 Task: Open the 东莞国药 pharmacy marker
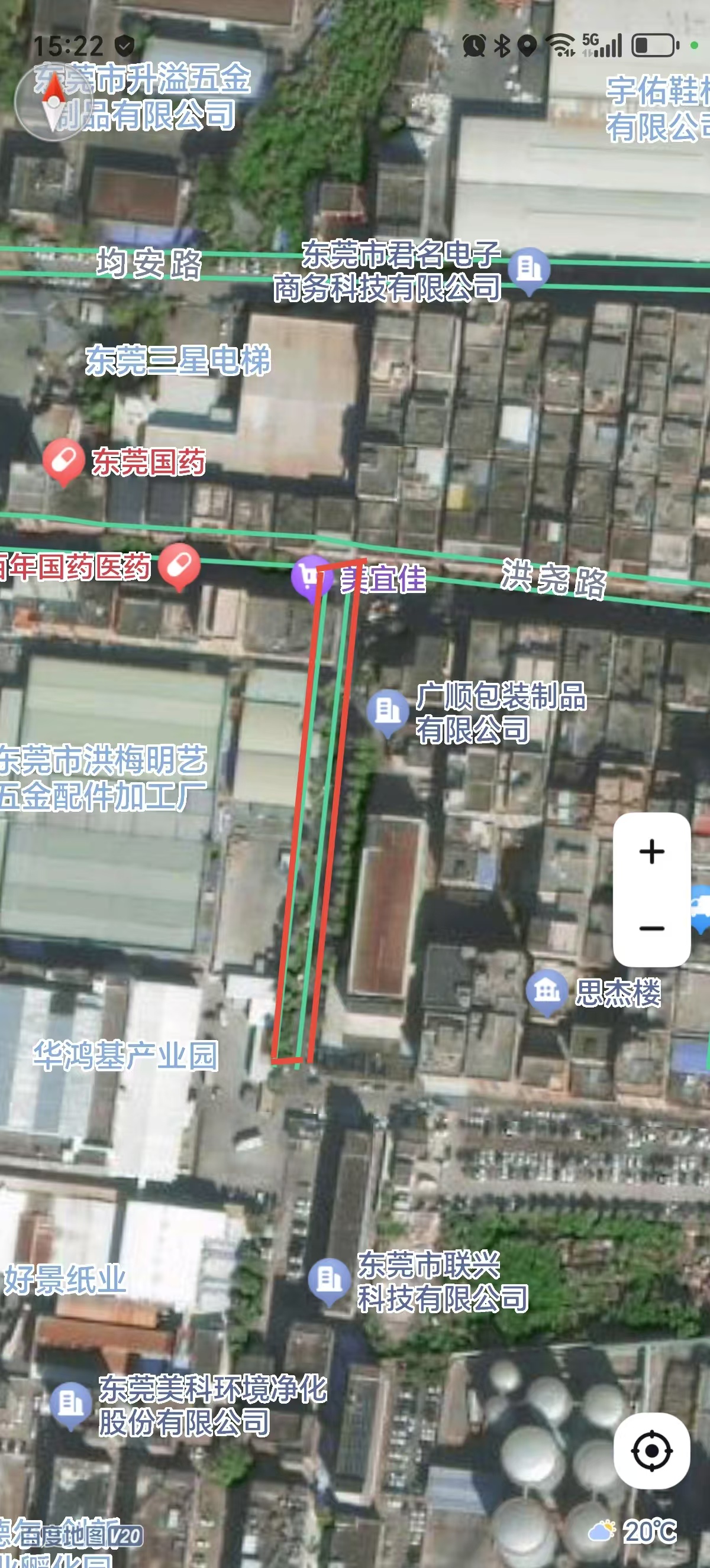(x=63, y=461)
